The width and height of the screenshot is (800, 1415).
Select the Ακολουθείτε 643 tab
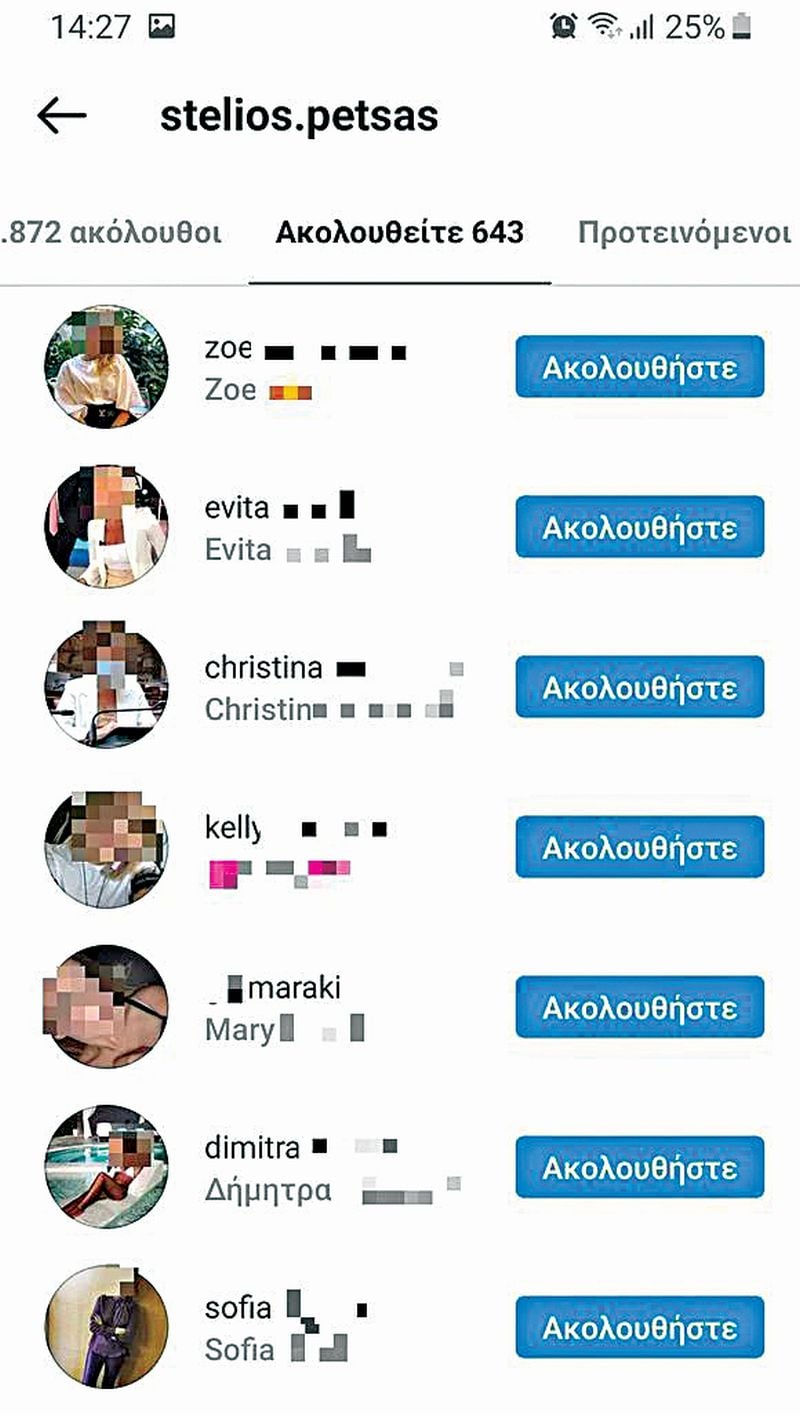click(399, 233)
